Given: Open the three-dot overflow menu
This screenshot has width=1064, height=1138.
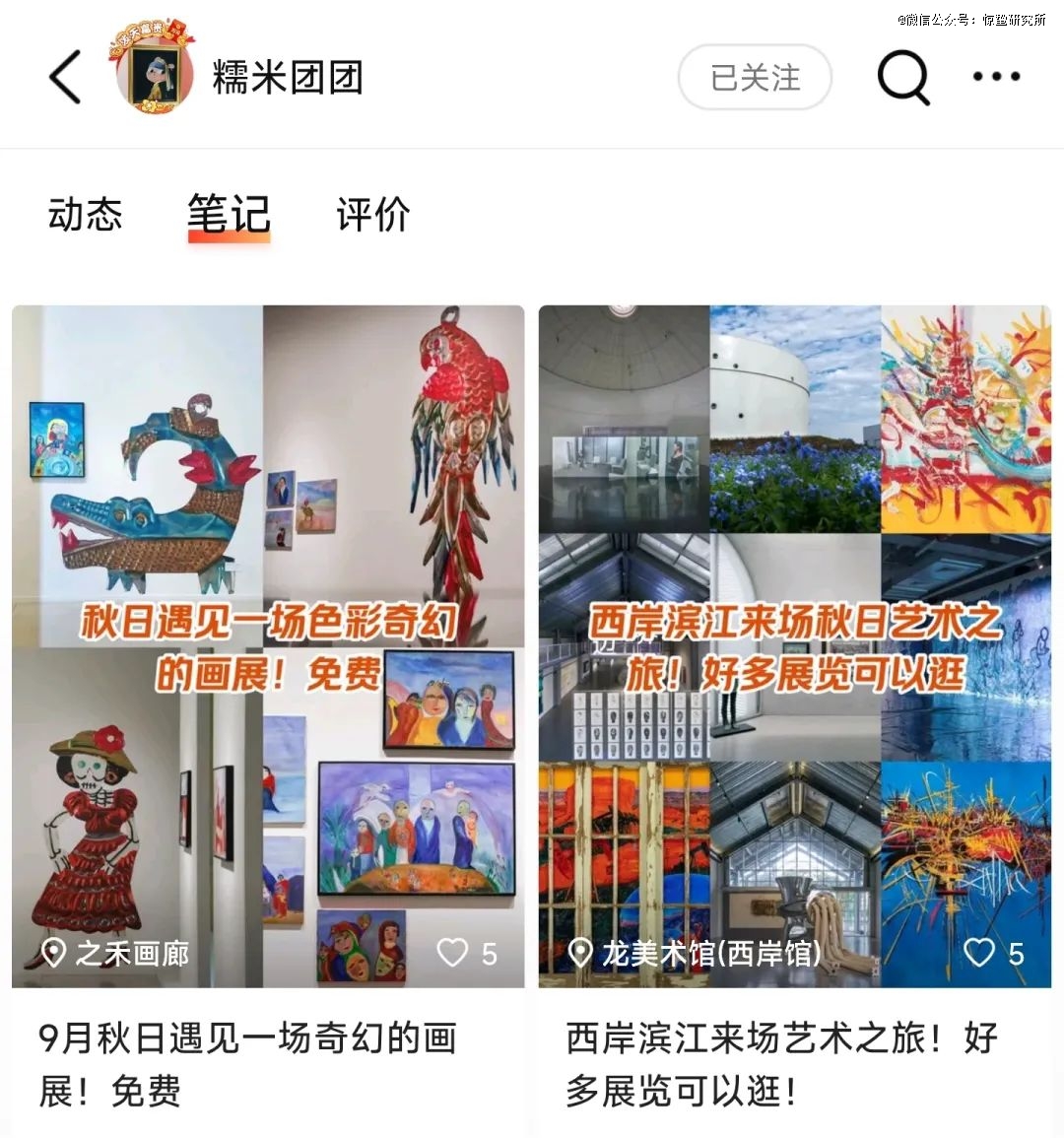Looking at the screenshot, I should pyautogui.click(x=996, y=77).
